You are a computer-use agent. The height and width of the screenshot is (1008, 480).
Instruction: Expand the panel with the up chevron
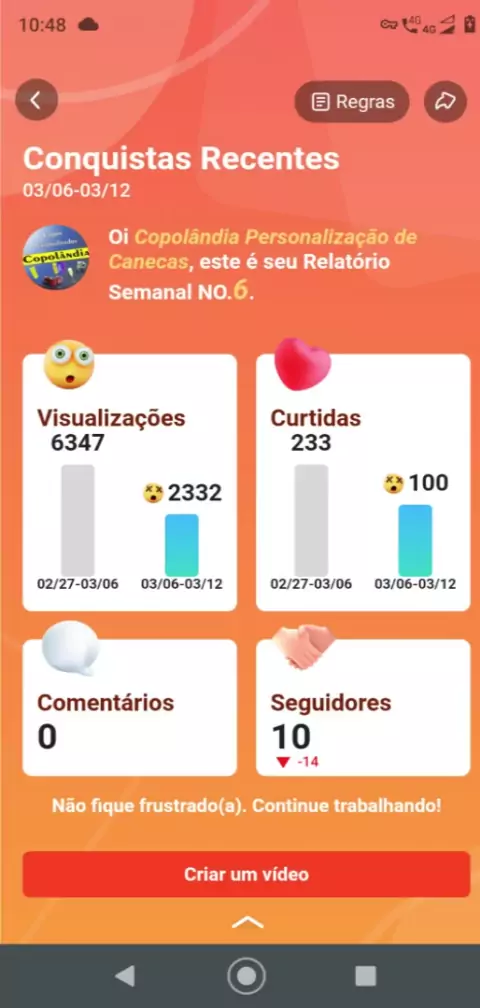pos(247,922)
